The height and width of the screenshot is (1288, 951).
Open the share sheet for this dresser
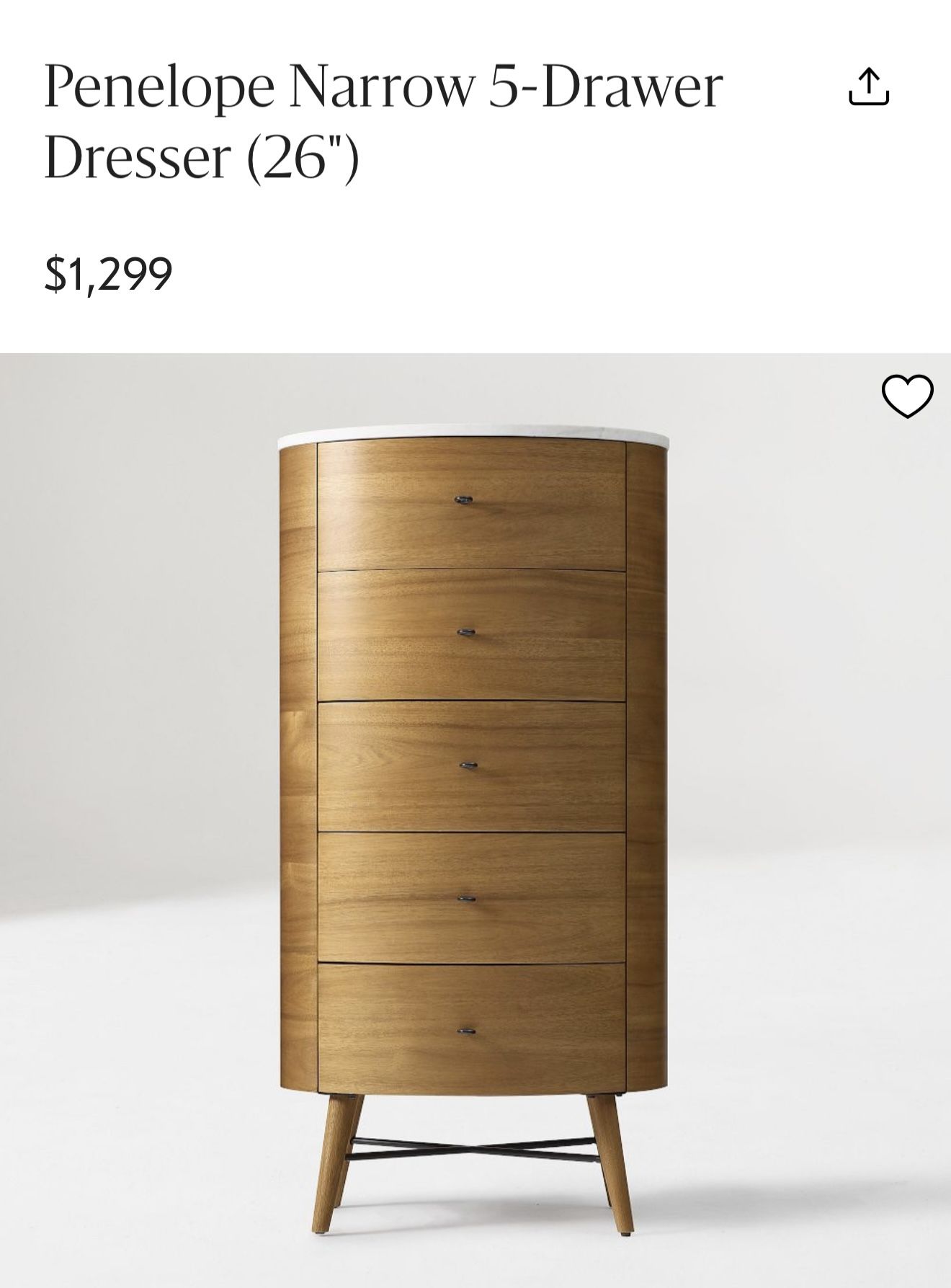pyautogui.click(x=870, y=84)
